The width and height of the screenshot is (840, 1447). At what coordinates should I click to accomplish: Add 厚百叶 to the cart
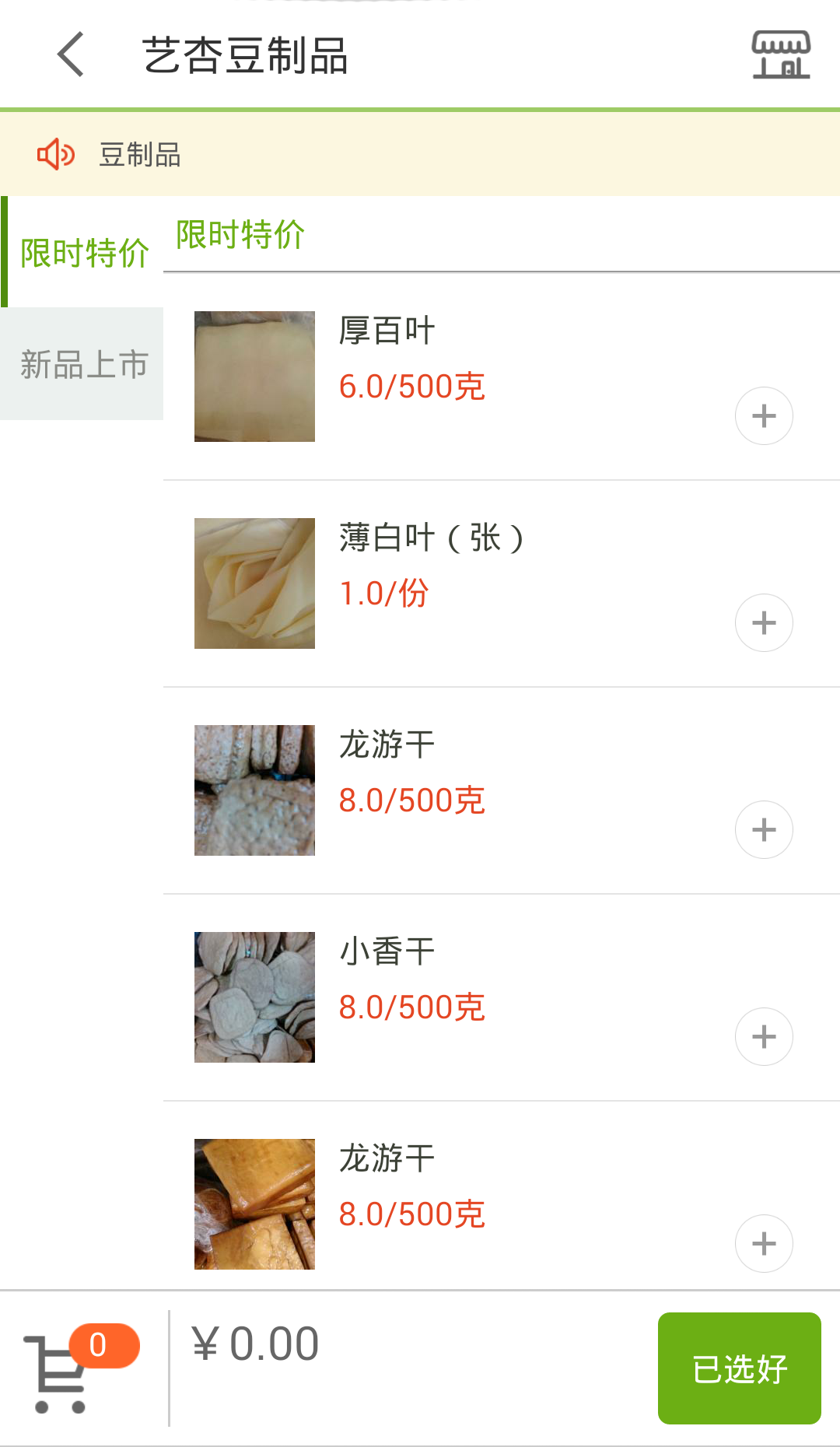click(764, 416)
